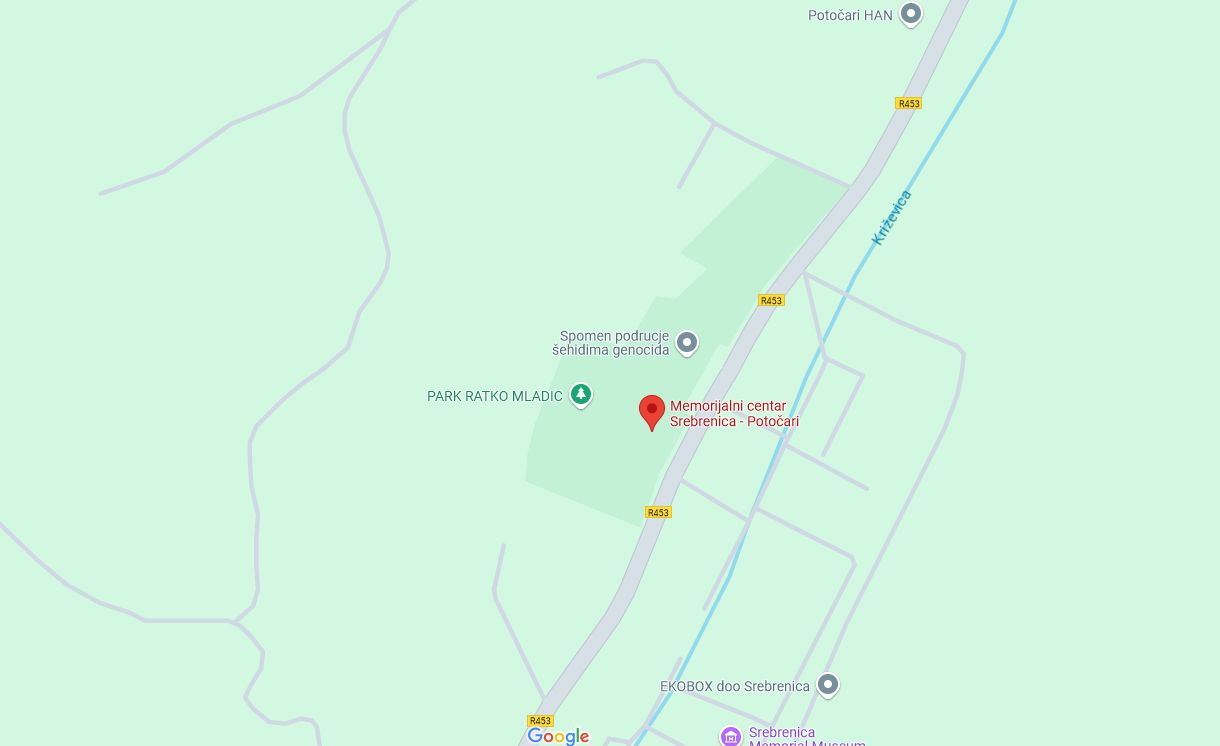Screen dimensions: 1220x746
Task: Open the Potočari HAN place marker
Action: (x=910, y=14)
